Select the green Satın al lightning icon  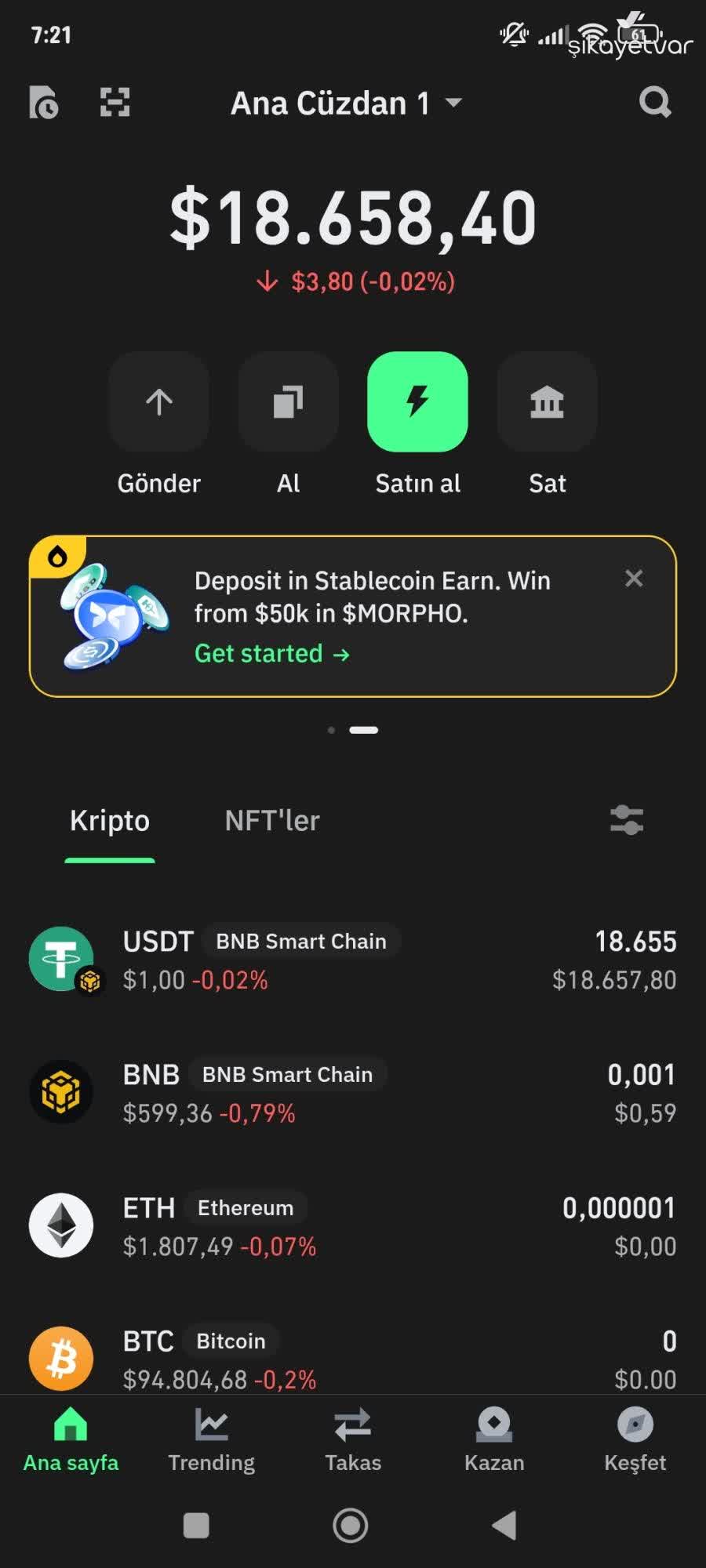pos(417,402)
